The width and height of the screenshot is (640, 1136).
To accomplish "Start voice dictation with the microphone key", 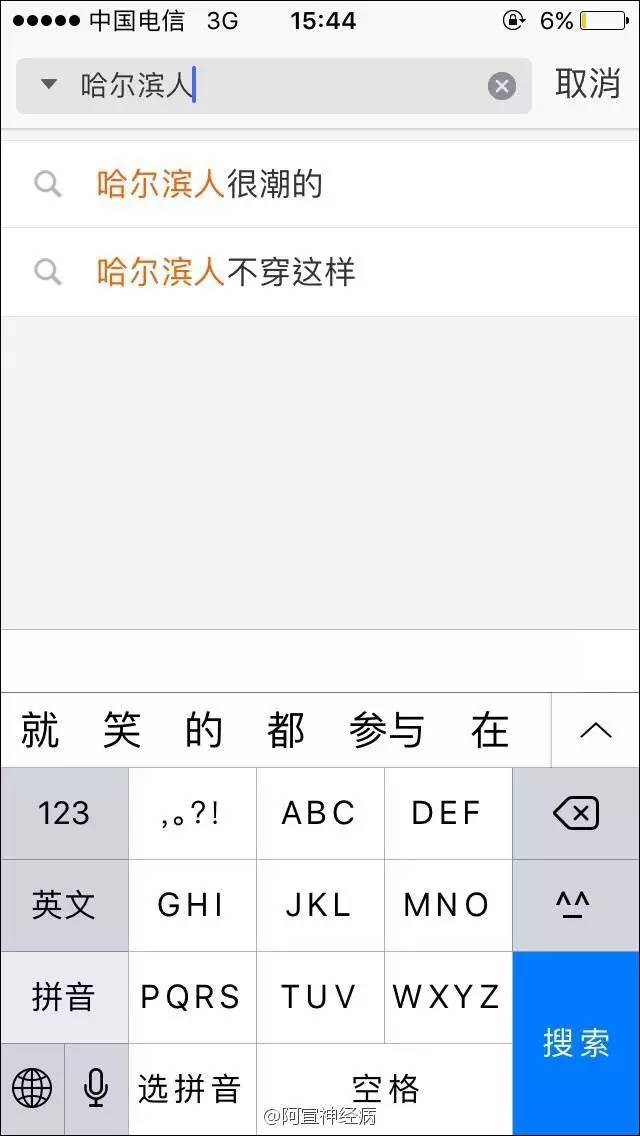I will tap(96, 1088).
